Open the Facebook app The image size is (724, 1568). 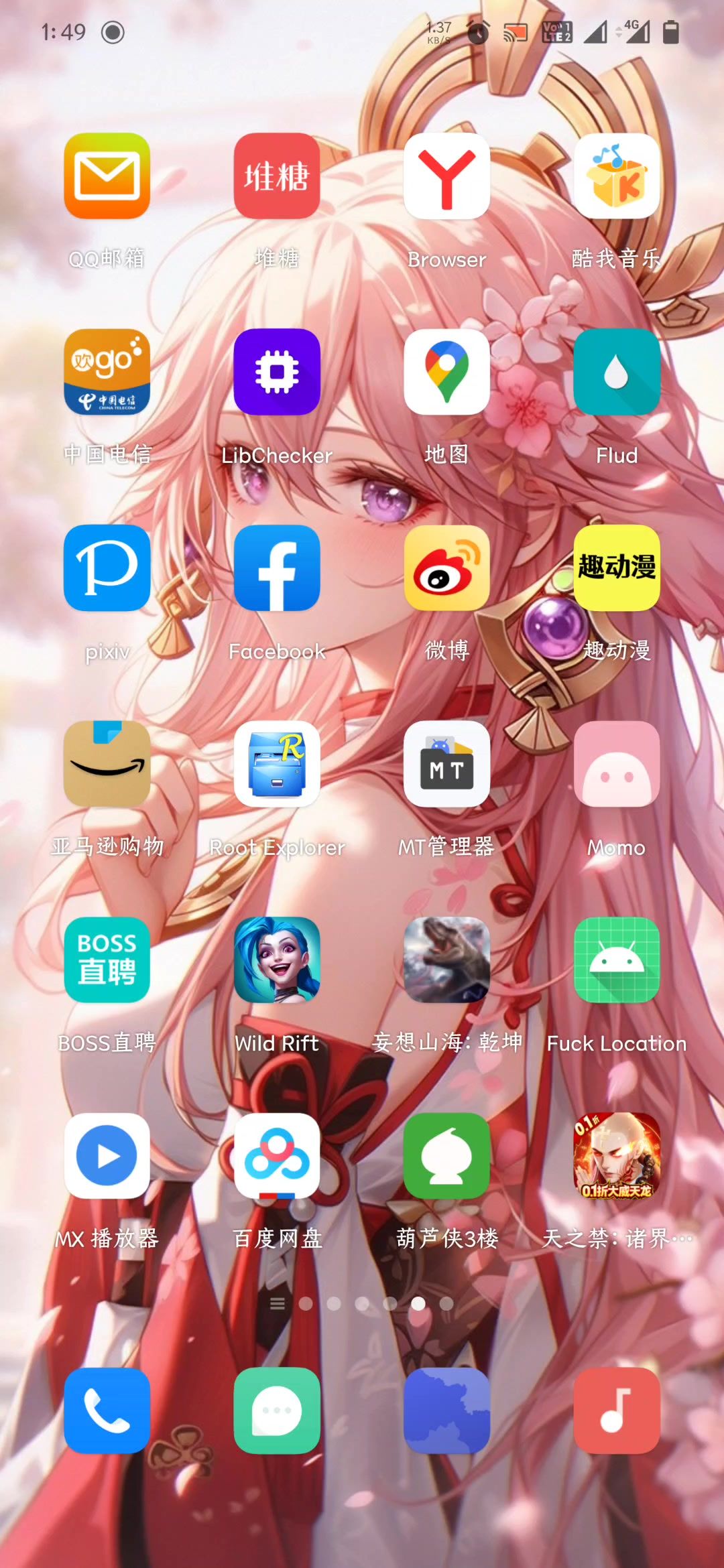coord(276,568)
